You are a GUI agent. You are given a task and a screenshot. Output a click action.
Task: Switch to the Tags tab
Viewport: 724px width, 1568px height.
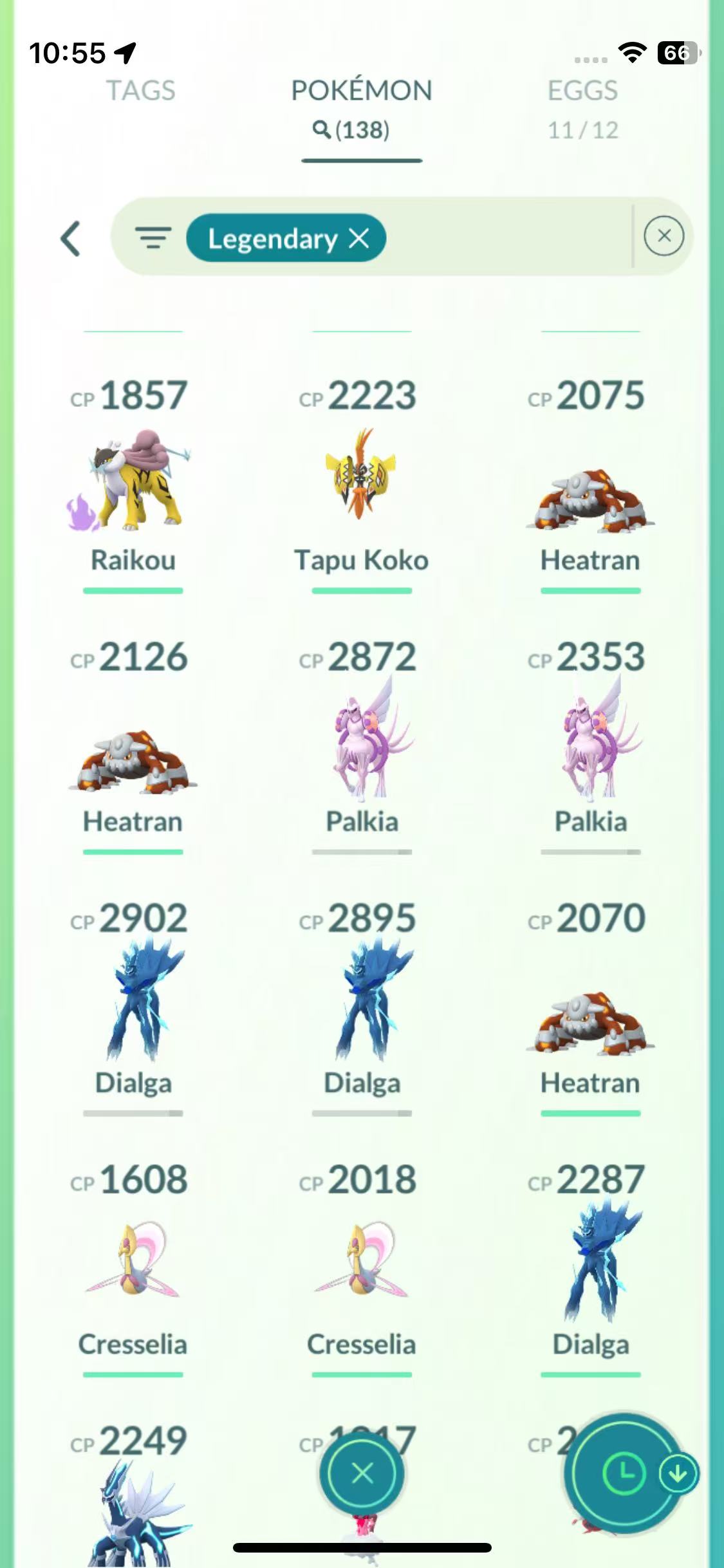pos(140,91)
